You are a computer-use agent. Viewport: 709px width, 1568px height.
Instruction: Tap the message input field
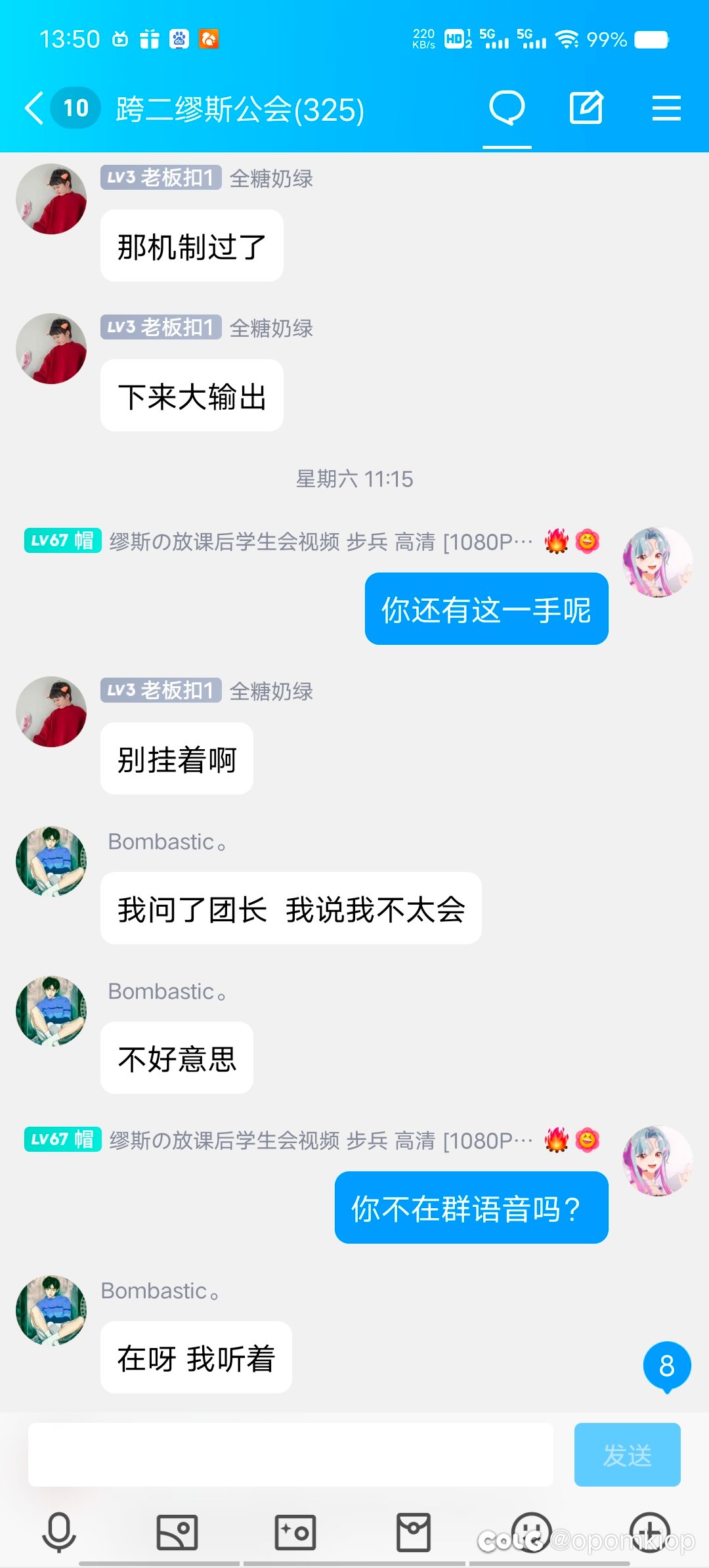pos(290,1454)
